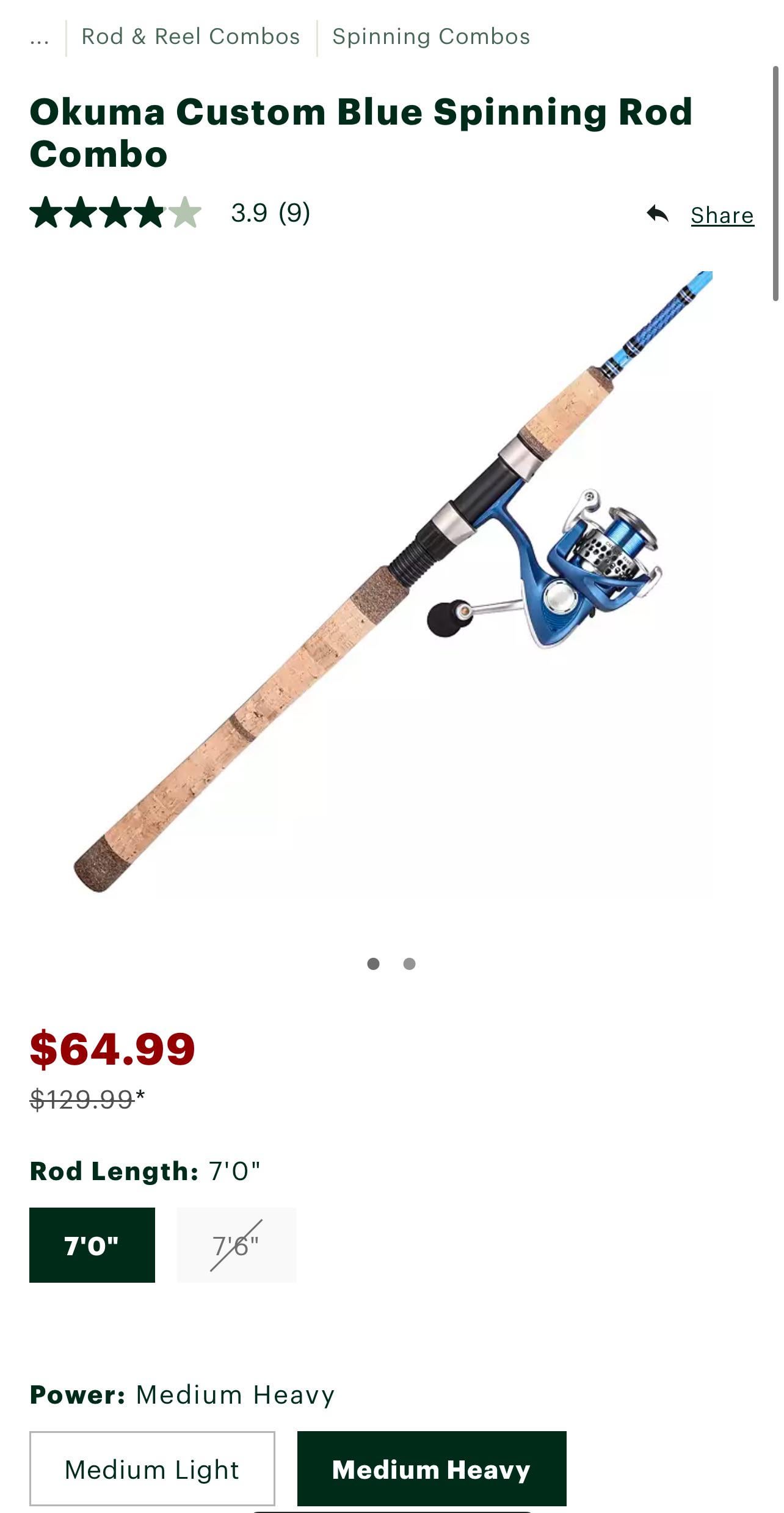Jump to the second product image dot
Image resolution: width=784 pixels, height=1513 pixels.
click(409, 963)
